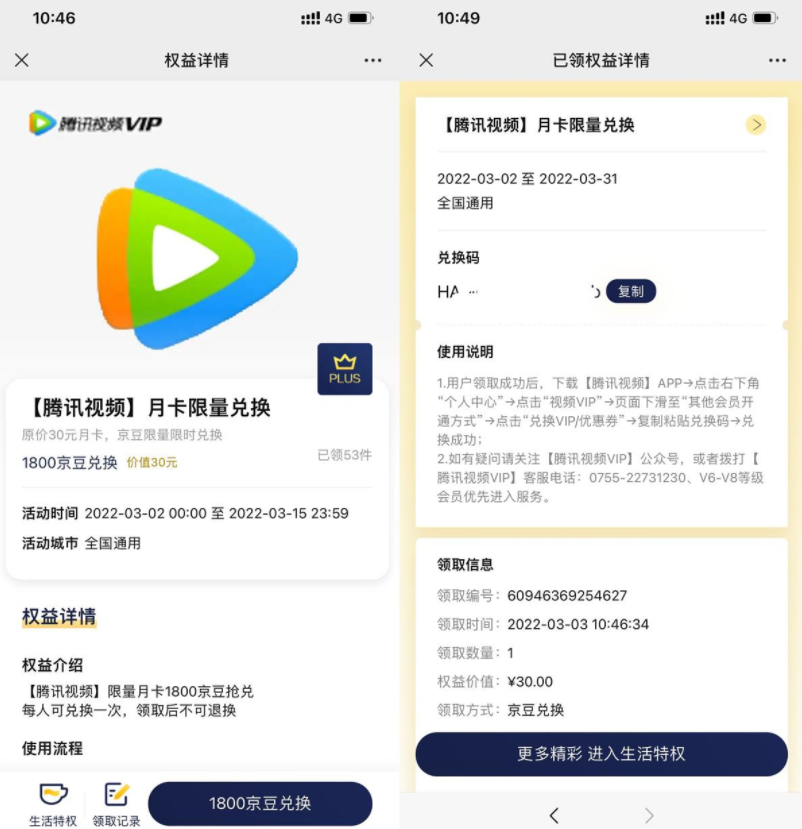Tap 更多精彩 进入生活特权 button
This screenshot has height=829, width=802.
pos(601,754)
